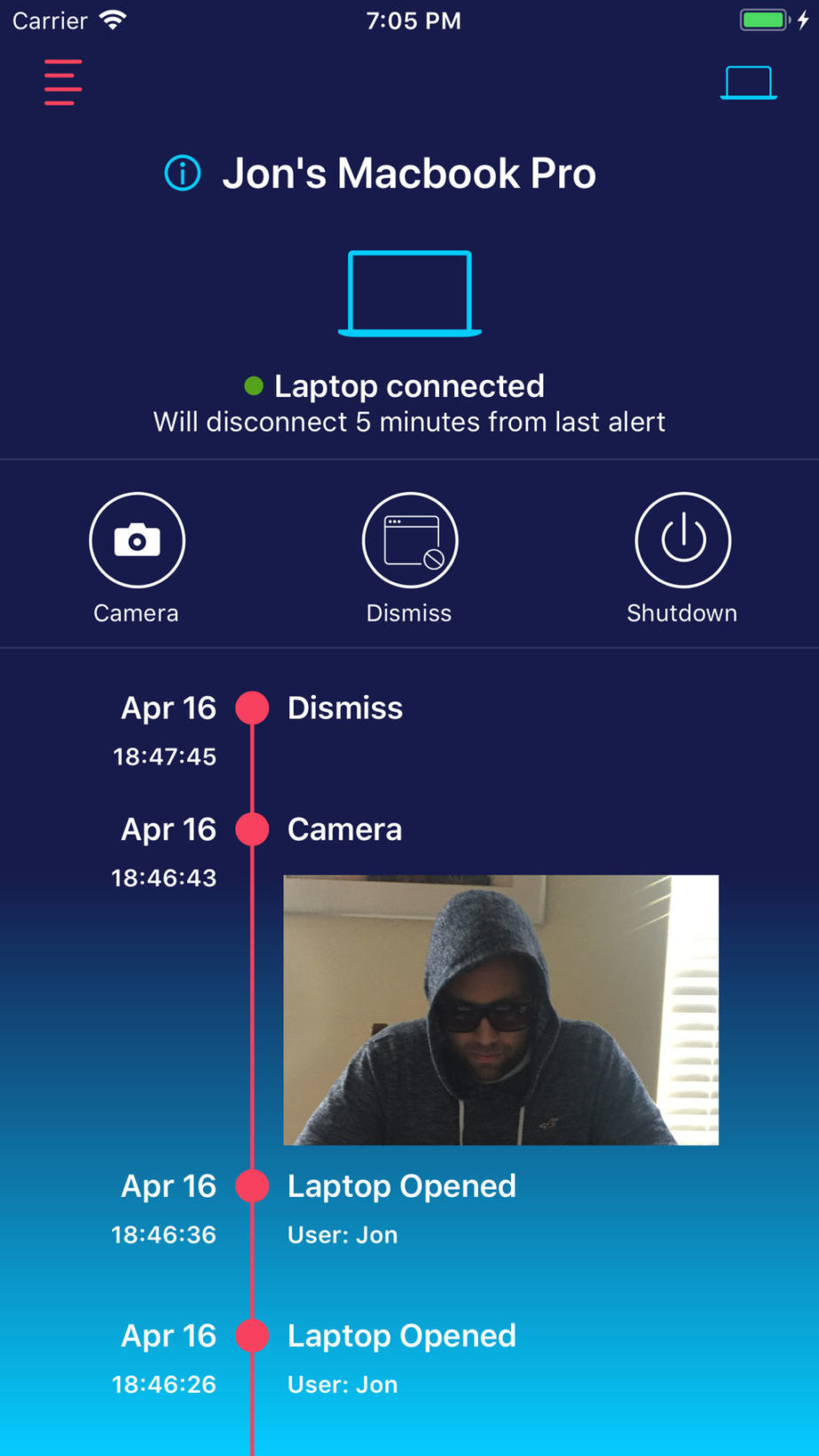Show info for Jon's Macbook Pro
Viewport: 819px width, 1456px height.
[183, 173]
